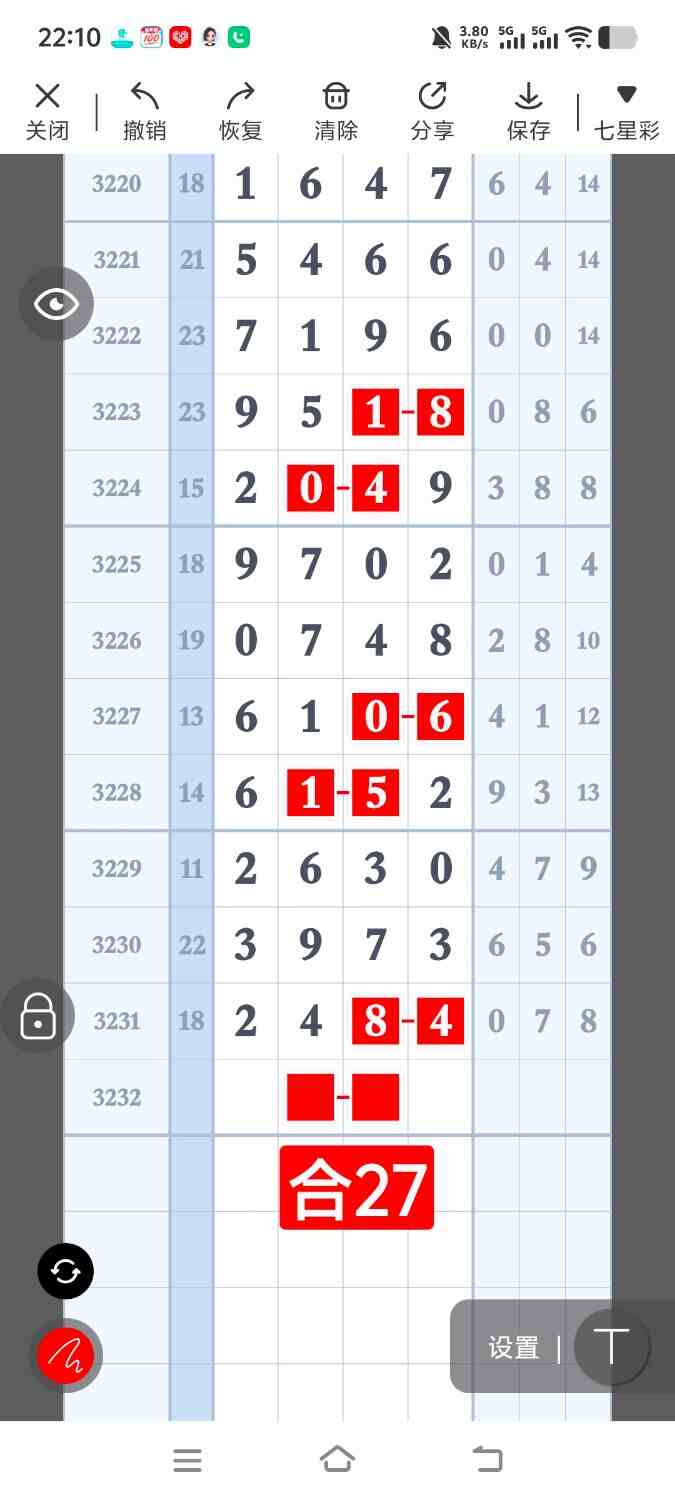Share the chart via 分享
This screenshot has height=1500, width=675.
pos(432,111)
